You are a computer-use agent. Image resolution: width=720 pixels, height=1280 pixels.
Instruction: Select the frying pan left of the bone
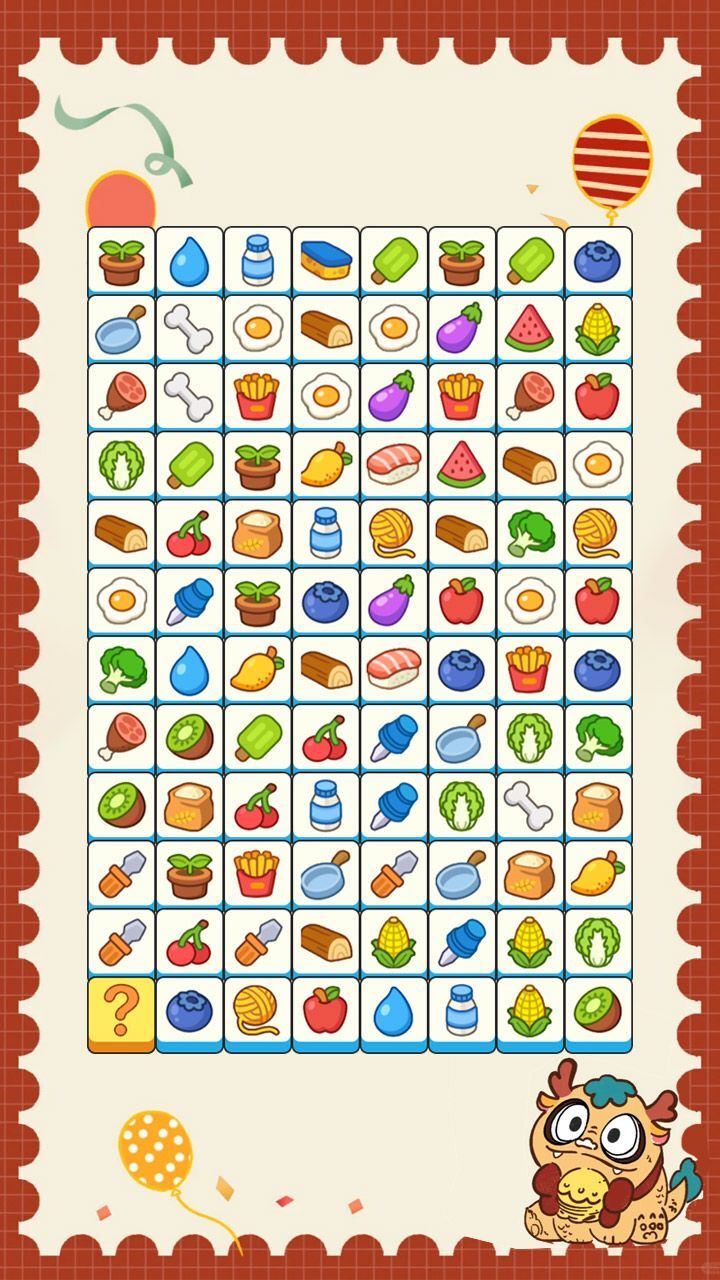(121, 329)
